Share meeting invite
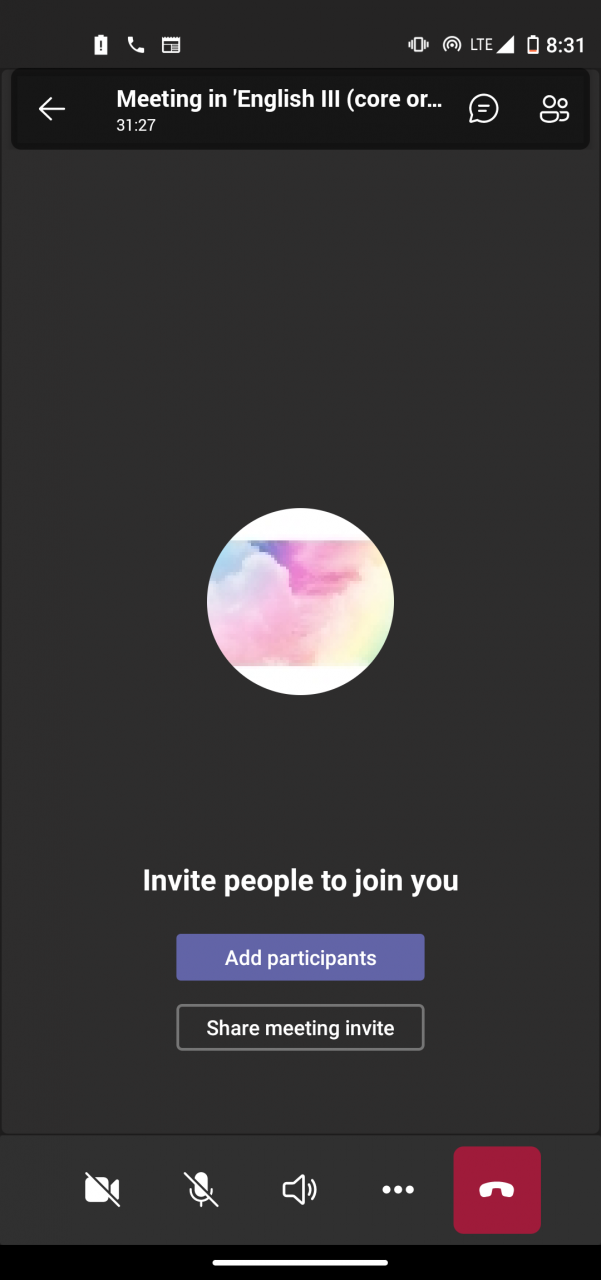Screen dimensions: 601x1280 [300, 1028]
